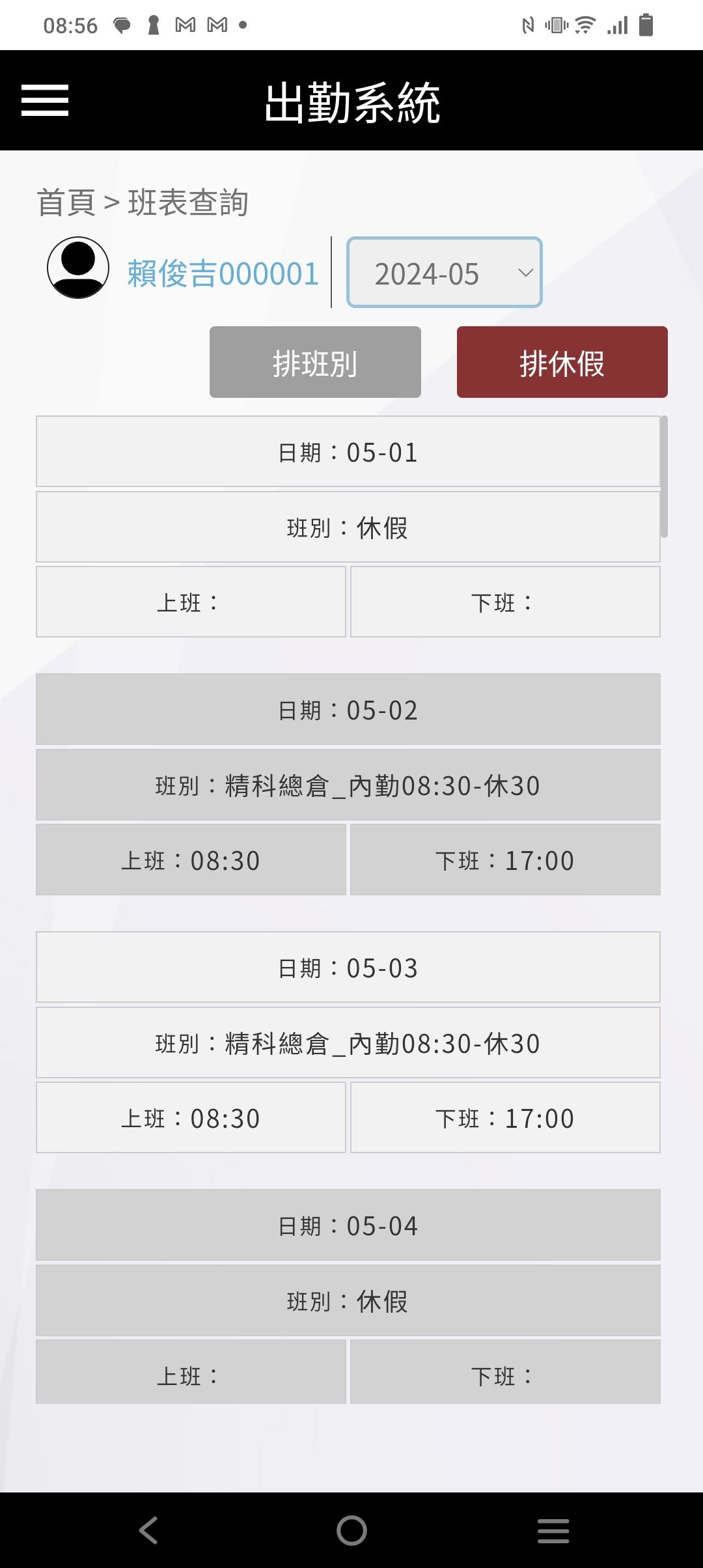The width and height of the screenshot is (703, 1568).
Task: Open the hamburger drawer menu
Action: (45, 100)
